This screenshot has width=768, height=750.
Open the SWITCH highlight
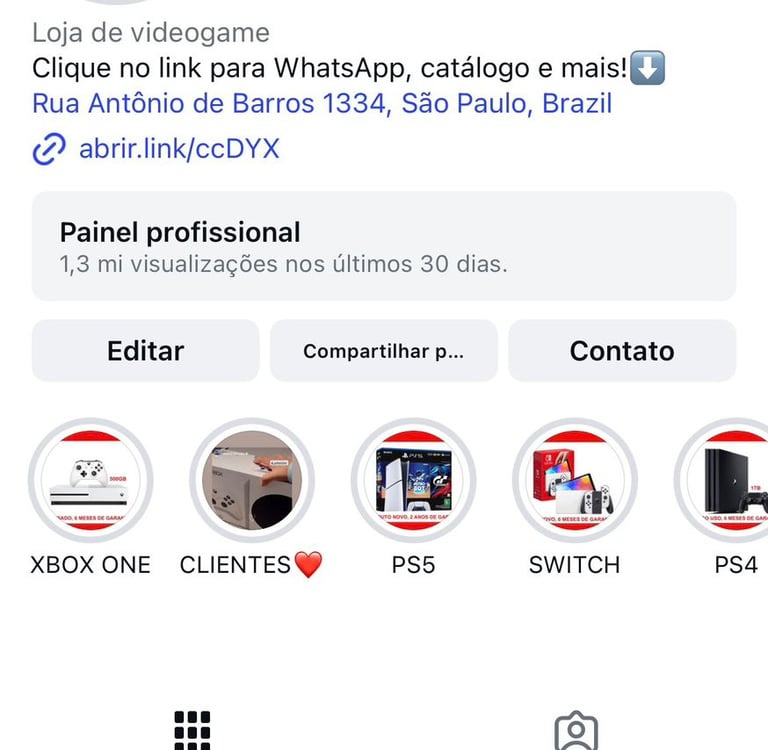pos(574,480)
